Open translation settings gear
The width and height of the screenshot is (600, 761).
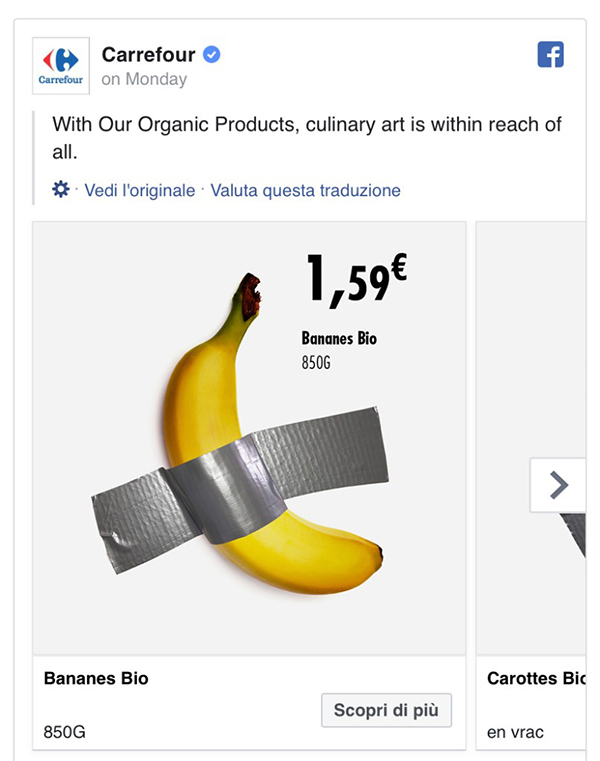pyautogui.click(x=61, y=189)
